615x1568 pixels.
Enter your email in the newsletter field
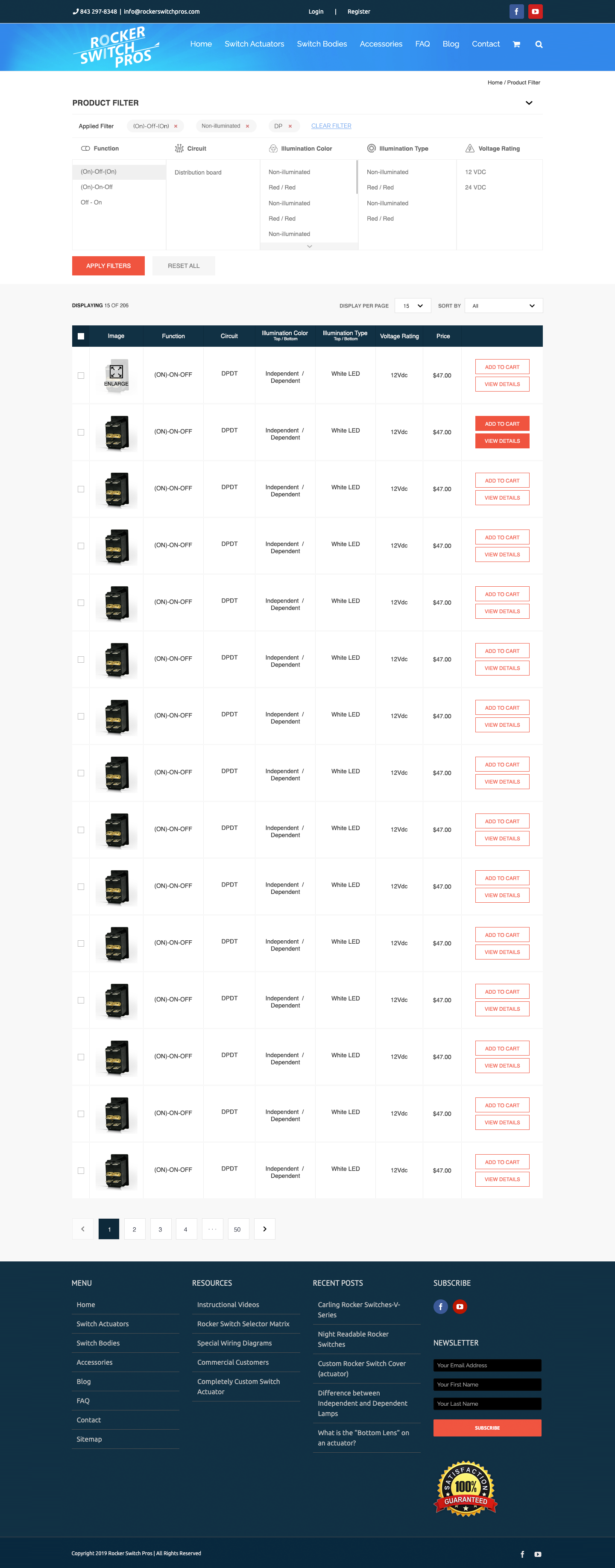point(486,1365)
